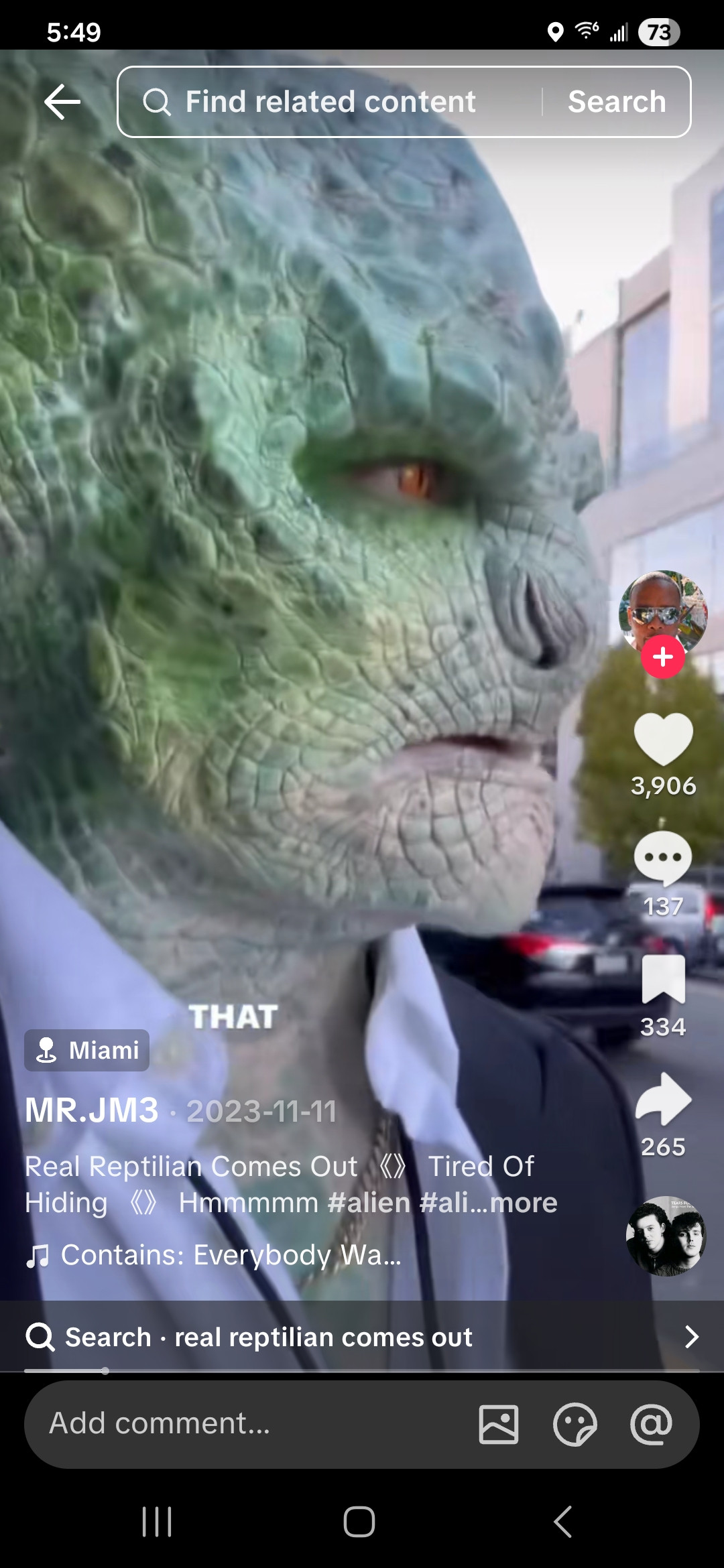Tap the Find related content search field
Image resolution: width=724 pixels, height=1568 pixels.
tap(328, 102)
